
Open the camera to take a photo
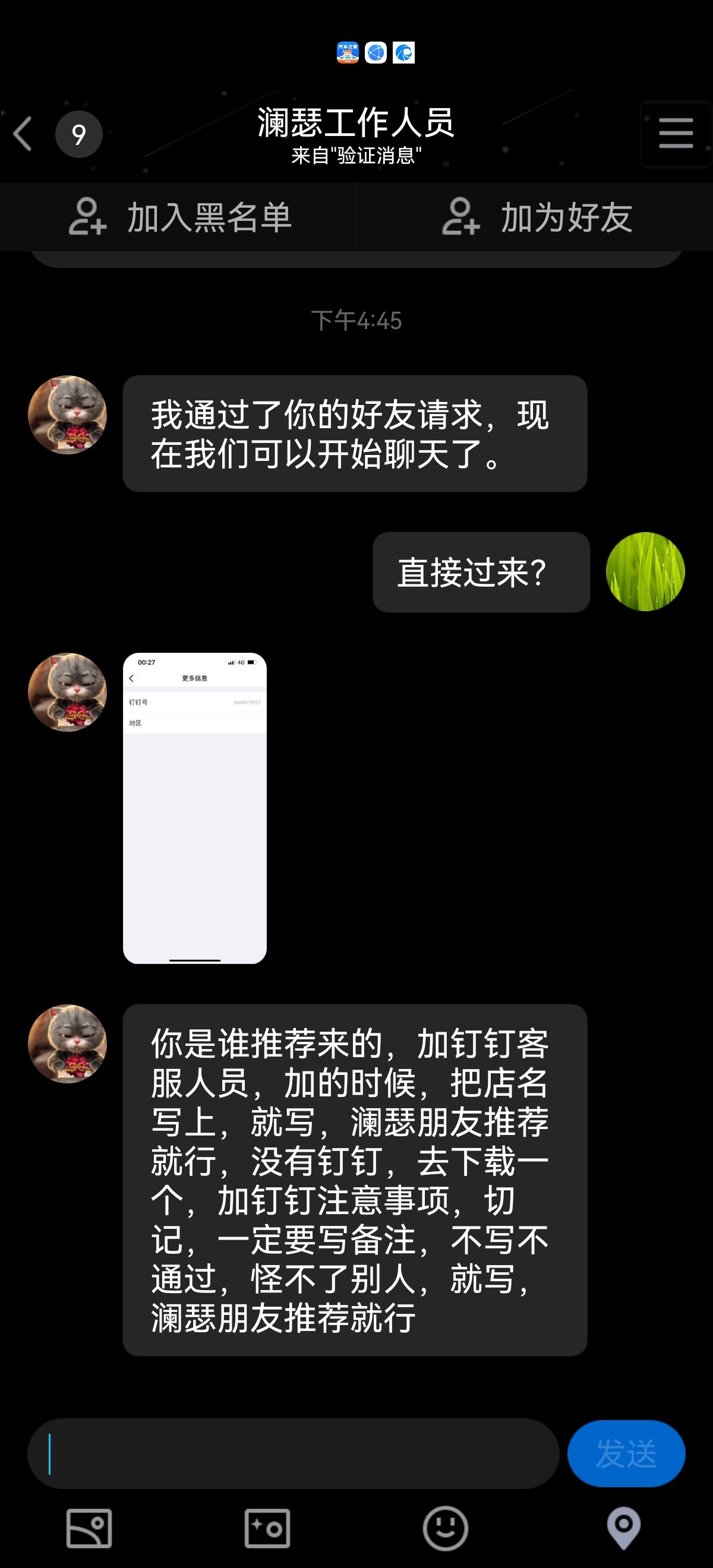pos(267,1528)
